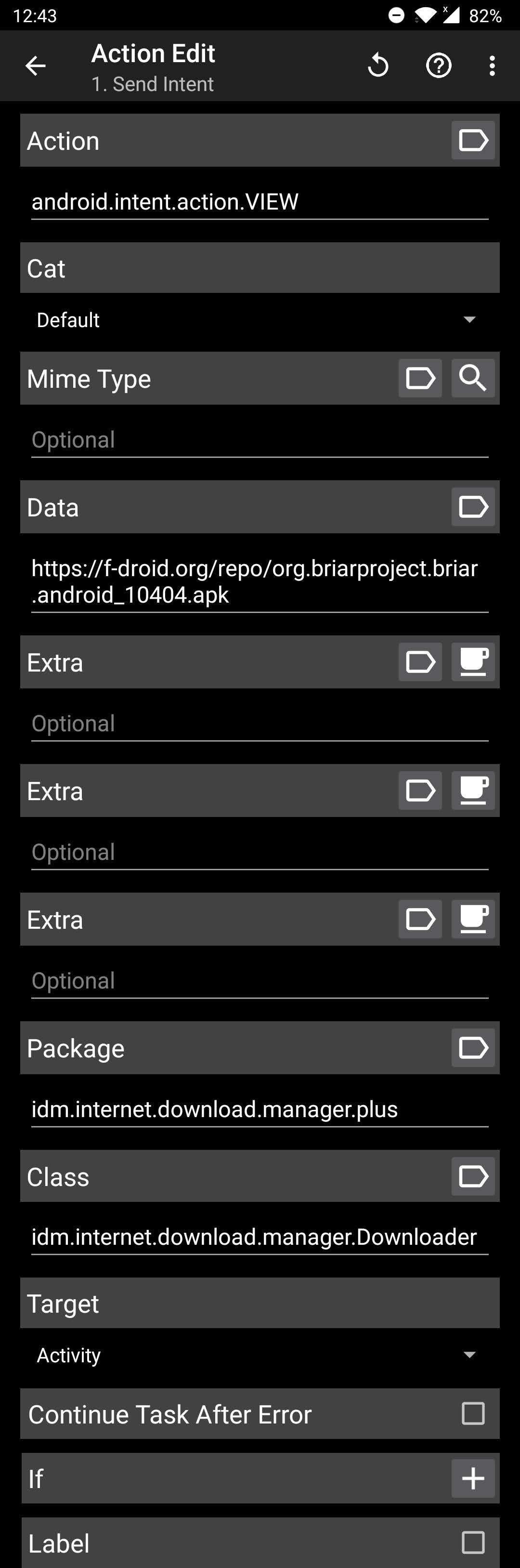Open the overflow menu
The image size is (520, 1568).
tap(492, 66)
